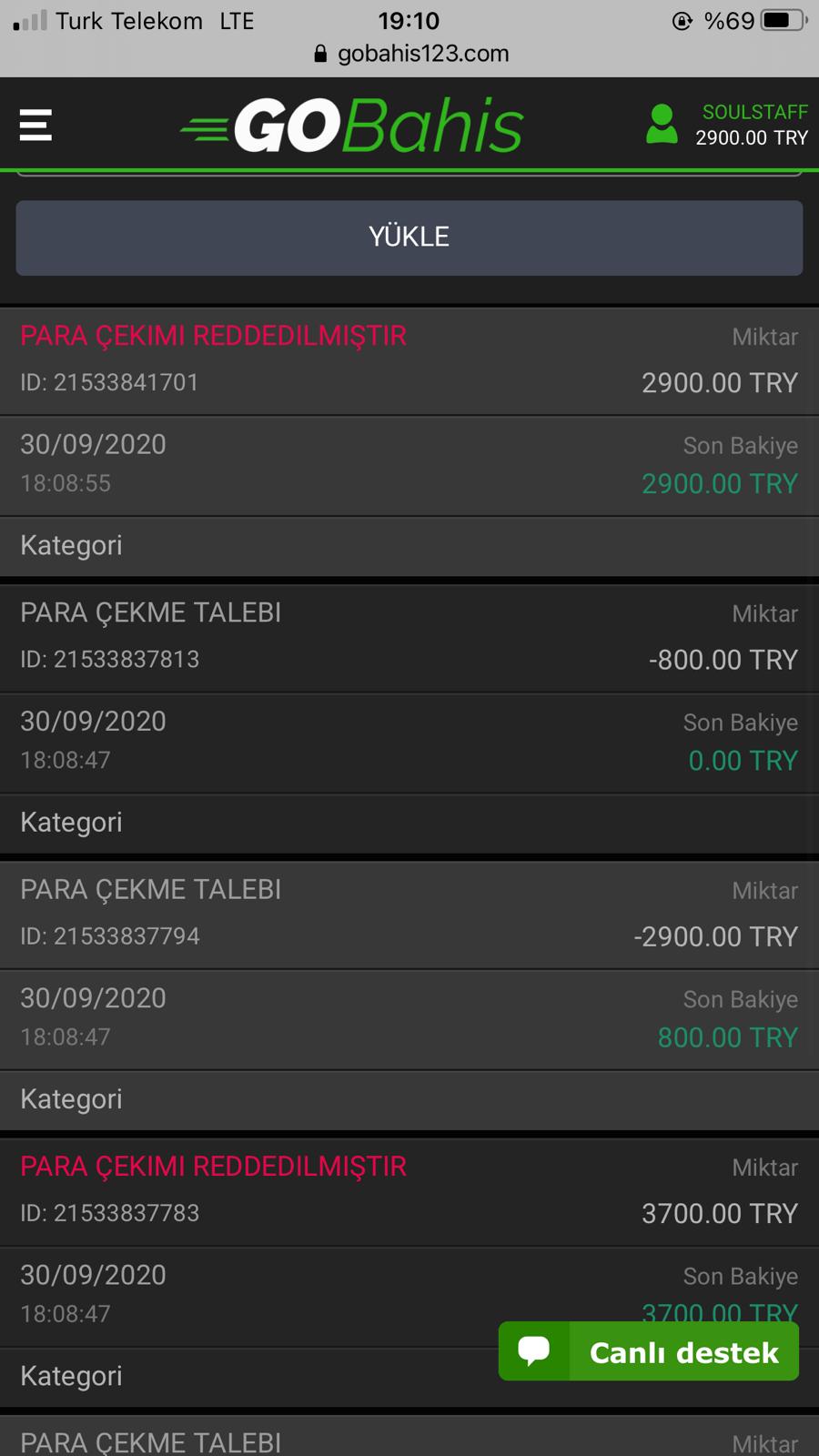
Task: Open the hamburger menu
Action: click(x=35, y=125)
